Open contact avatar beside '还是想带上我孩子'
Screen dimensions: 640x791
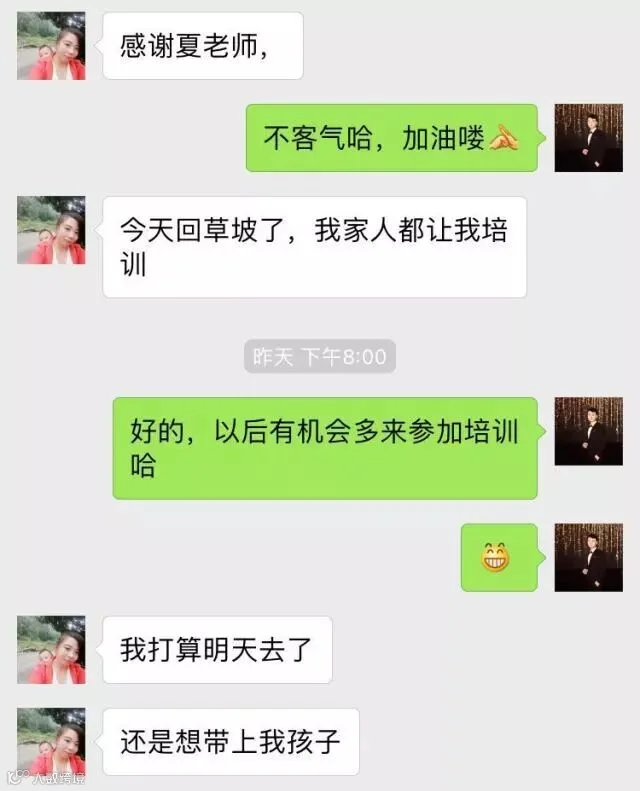click(x=51, y=742)
